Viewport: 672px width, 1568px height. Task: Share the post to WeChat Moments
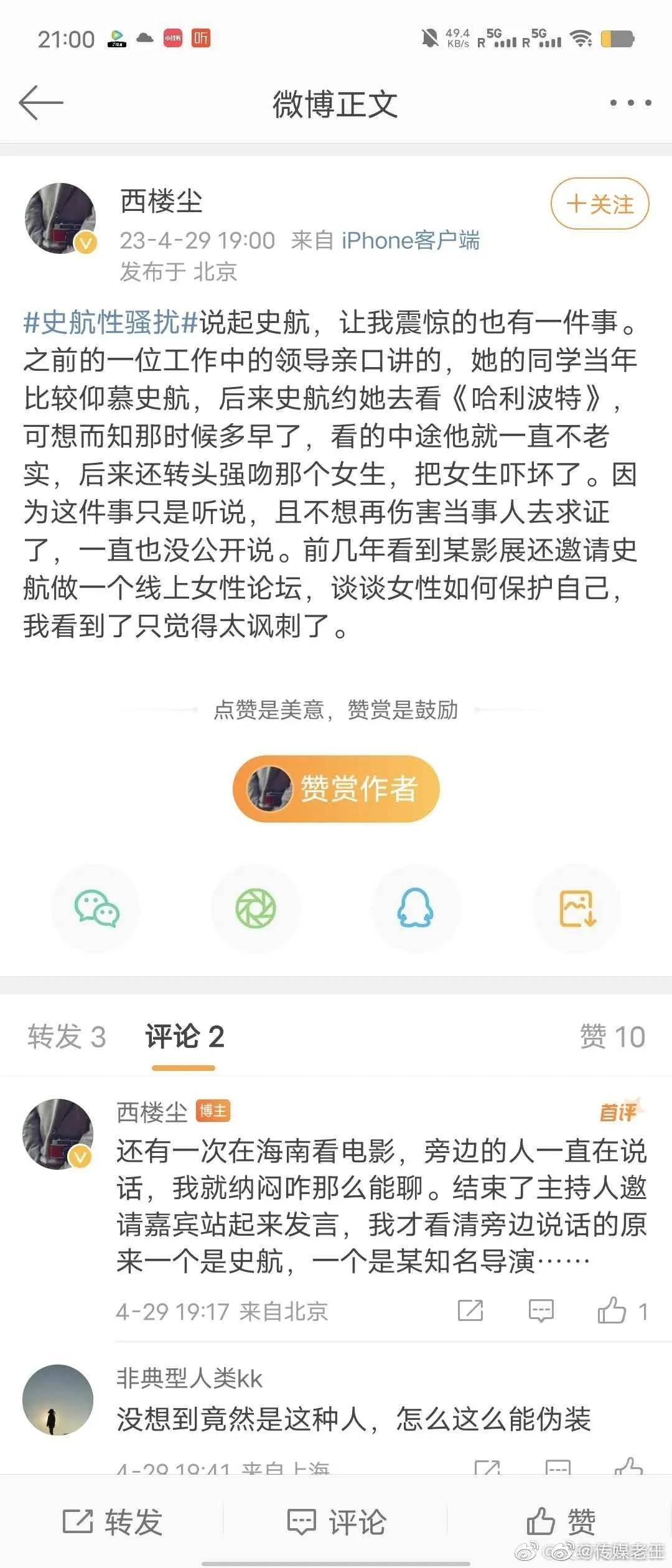coord(256,909)
